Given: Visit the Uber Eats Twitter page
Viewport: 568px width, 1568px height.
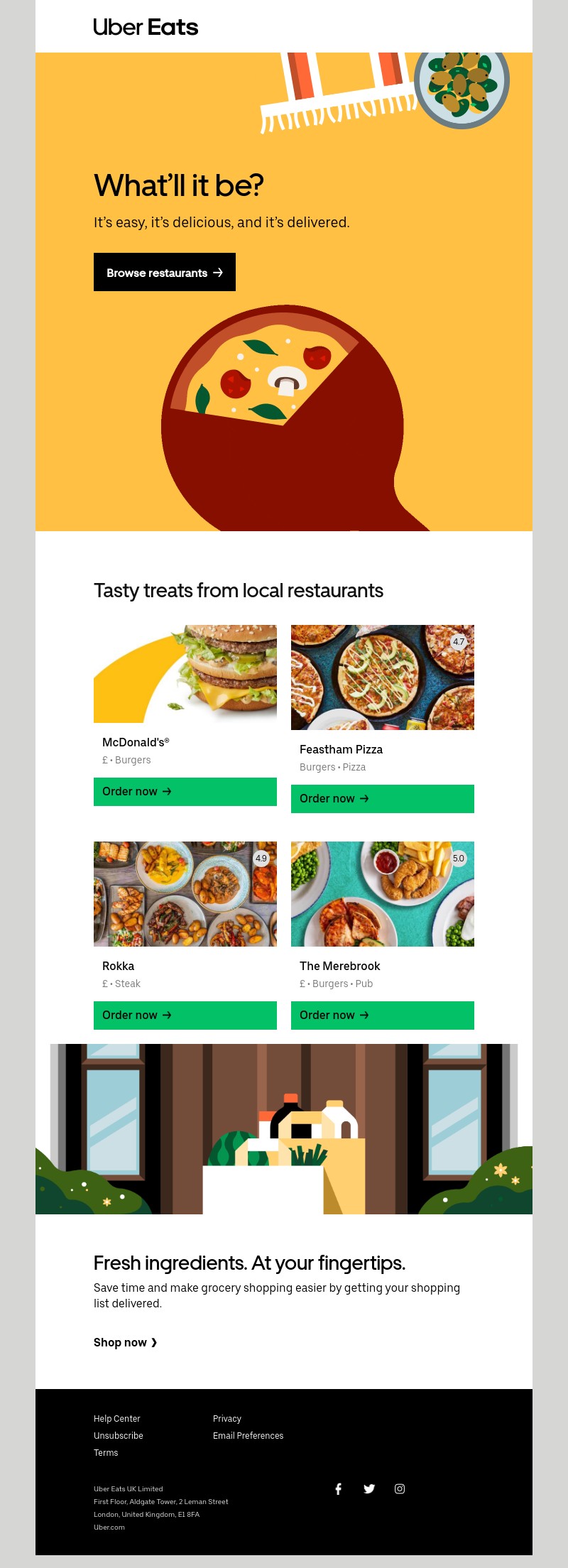Looking at the screenshot, I should (x=369, y=1489).
